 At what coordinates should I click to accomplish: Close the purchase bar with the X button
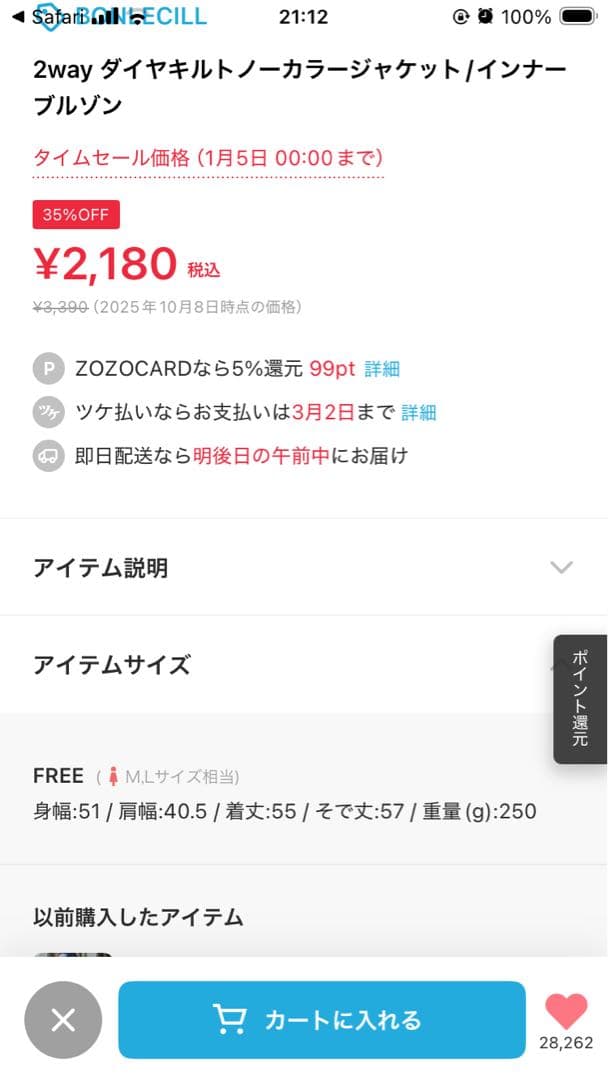coord(63,1019)
